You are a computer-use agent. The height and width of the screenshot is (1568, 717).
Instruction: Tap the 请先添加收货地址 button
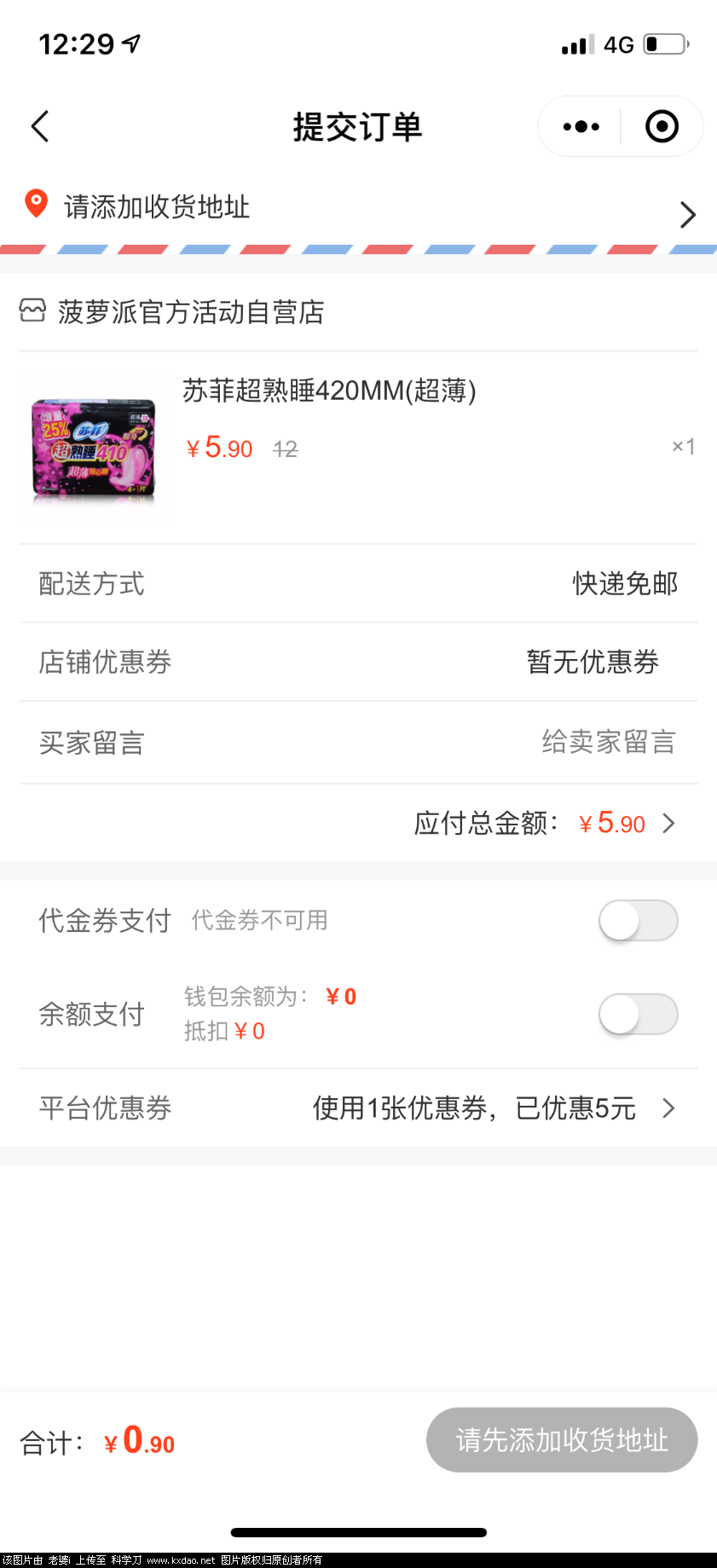[x=562, y=1440]
